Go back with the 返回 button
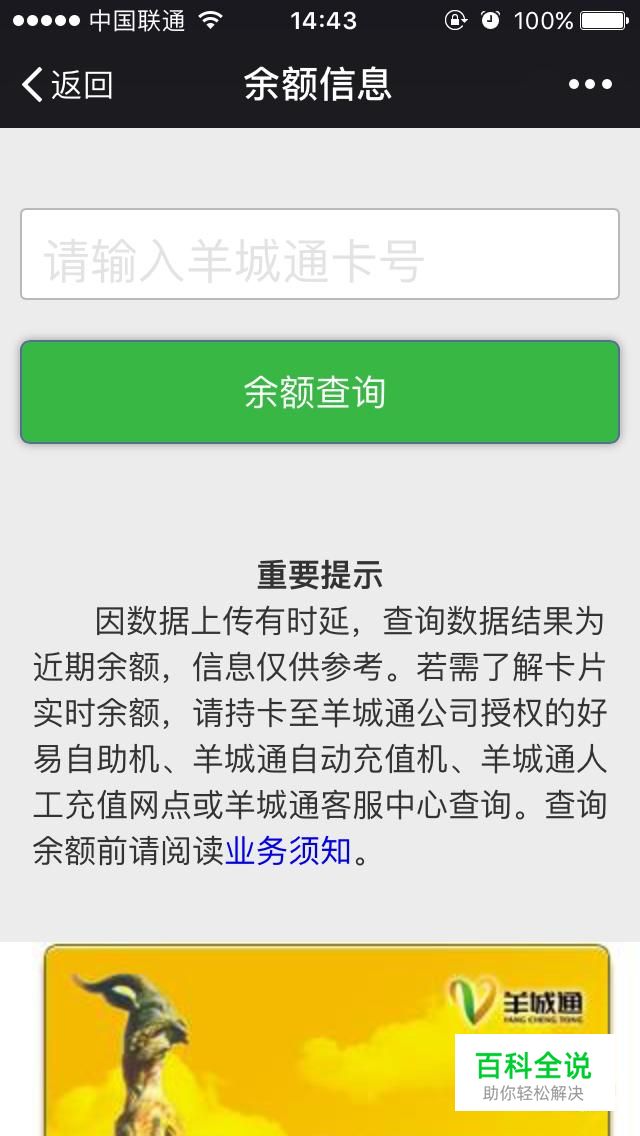The image size is (640, 1136). click(x=67, y=85)
